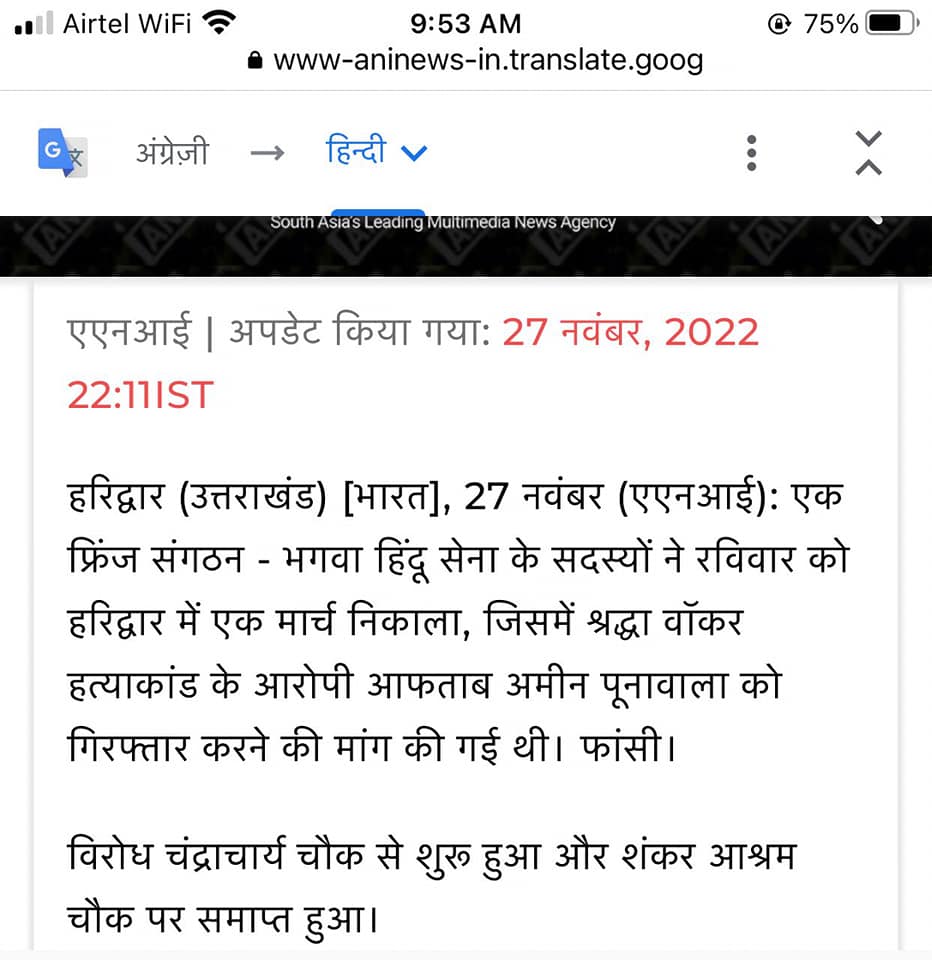Select the English source language label
The width and height of the screenshot is (932, 960).
coord(172,153)
